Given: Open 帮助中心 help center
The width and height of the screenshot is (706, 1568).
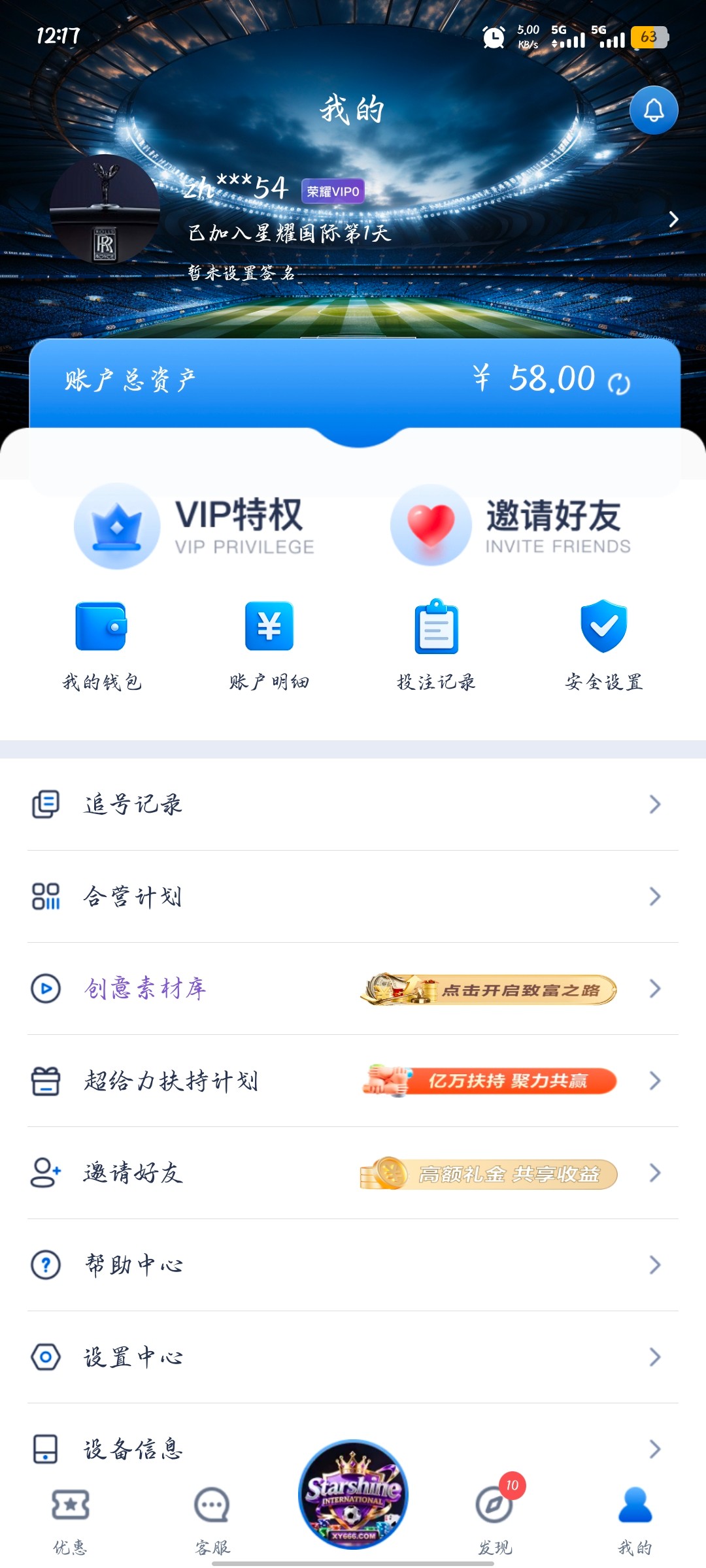Looking at the screenshot, I should pos(353,1265).
